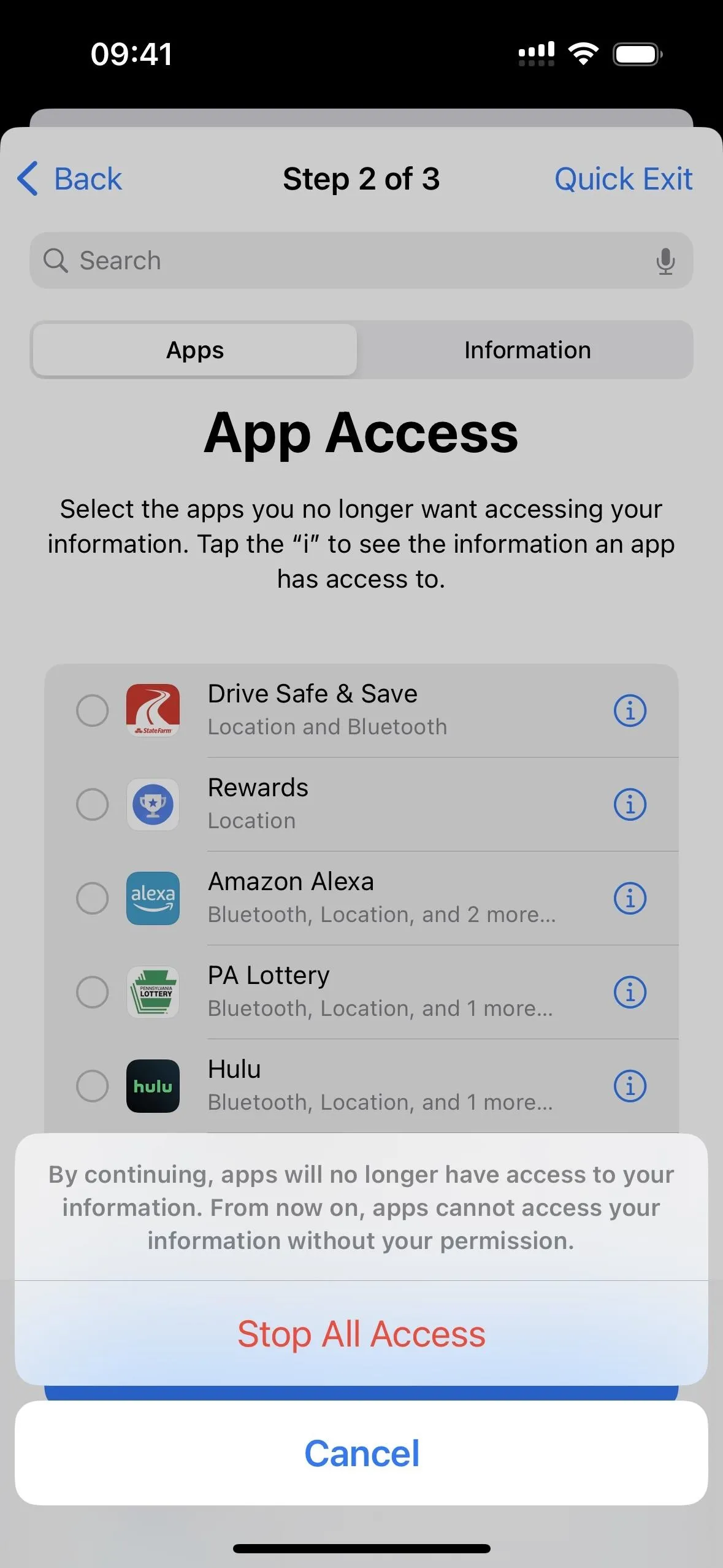The image size is (723, 1568).
Task: Show info for Rewards app
Action: coord(630,804)
